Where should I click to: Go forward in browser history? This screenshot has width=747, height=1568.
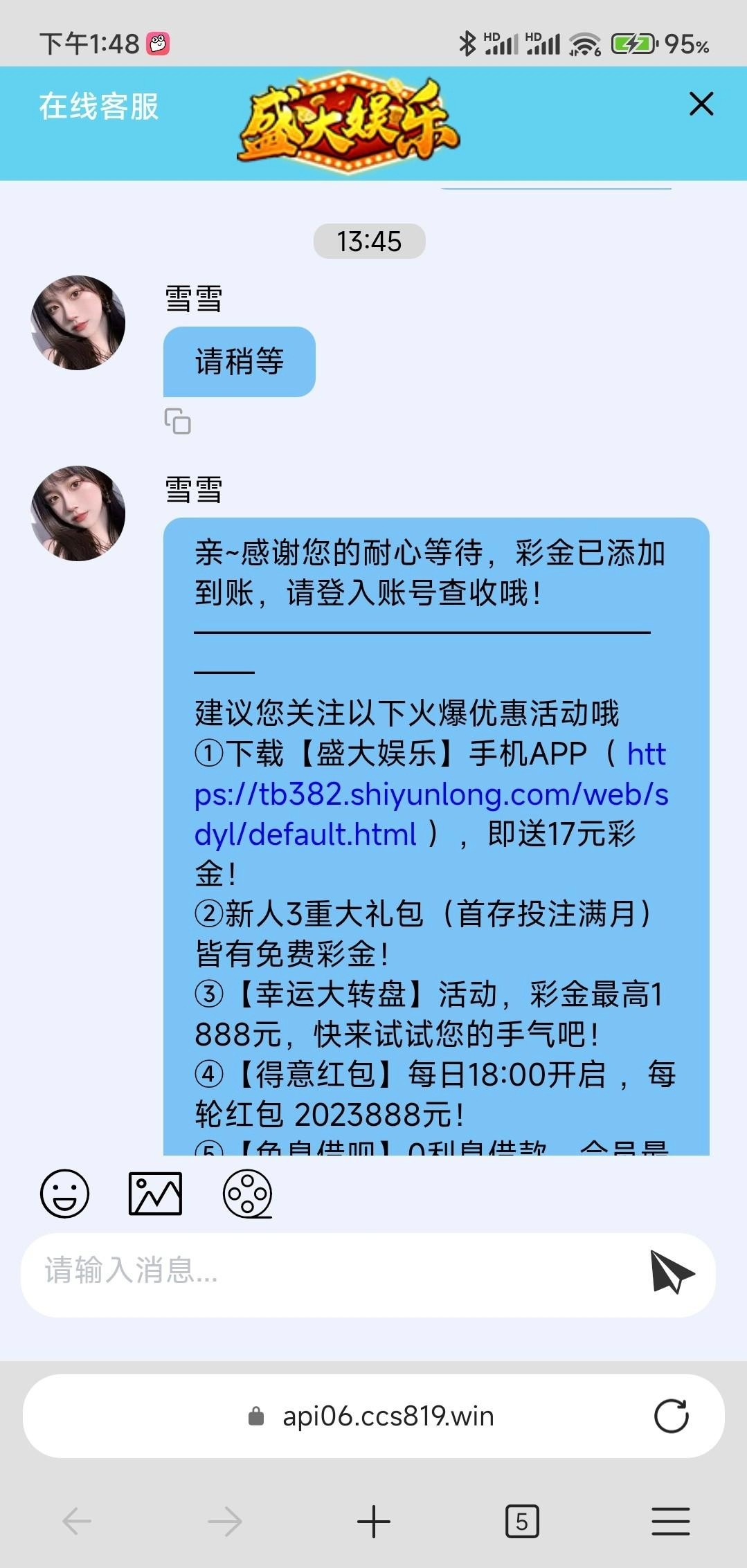[225, 1522]
